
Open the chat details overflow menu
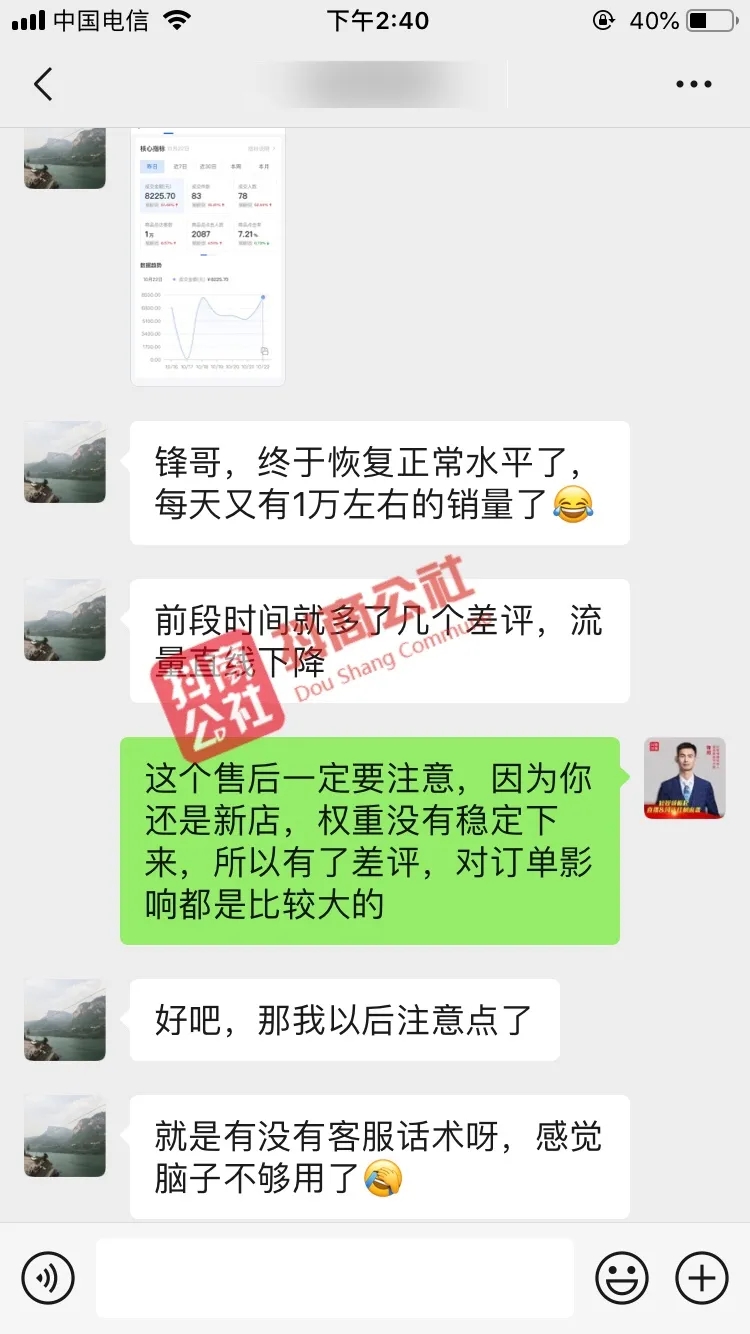pyautogui.click(x=693, y=85)
